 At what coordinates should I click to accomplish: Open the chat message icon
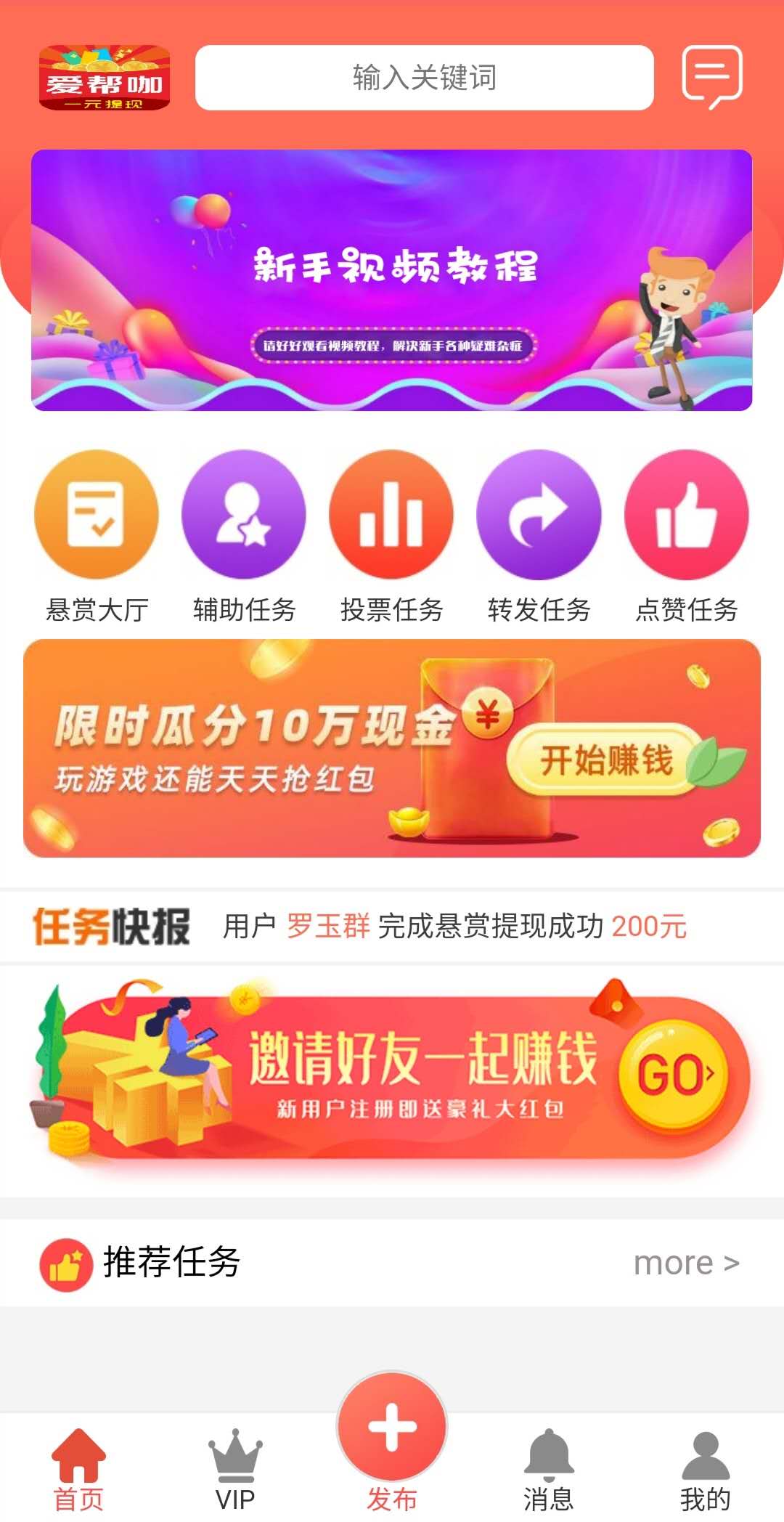[x=711, y=77]
